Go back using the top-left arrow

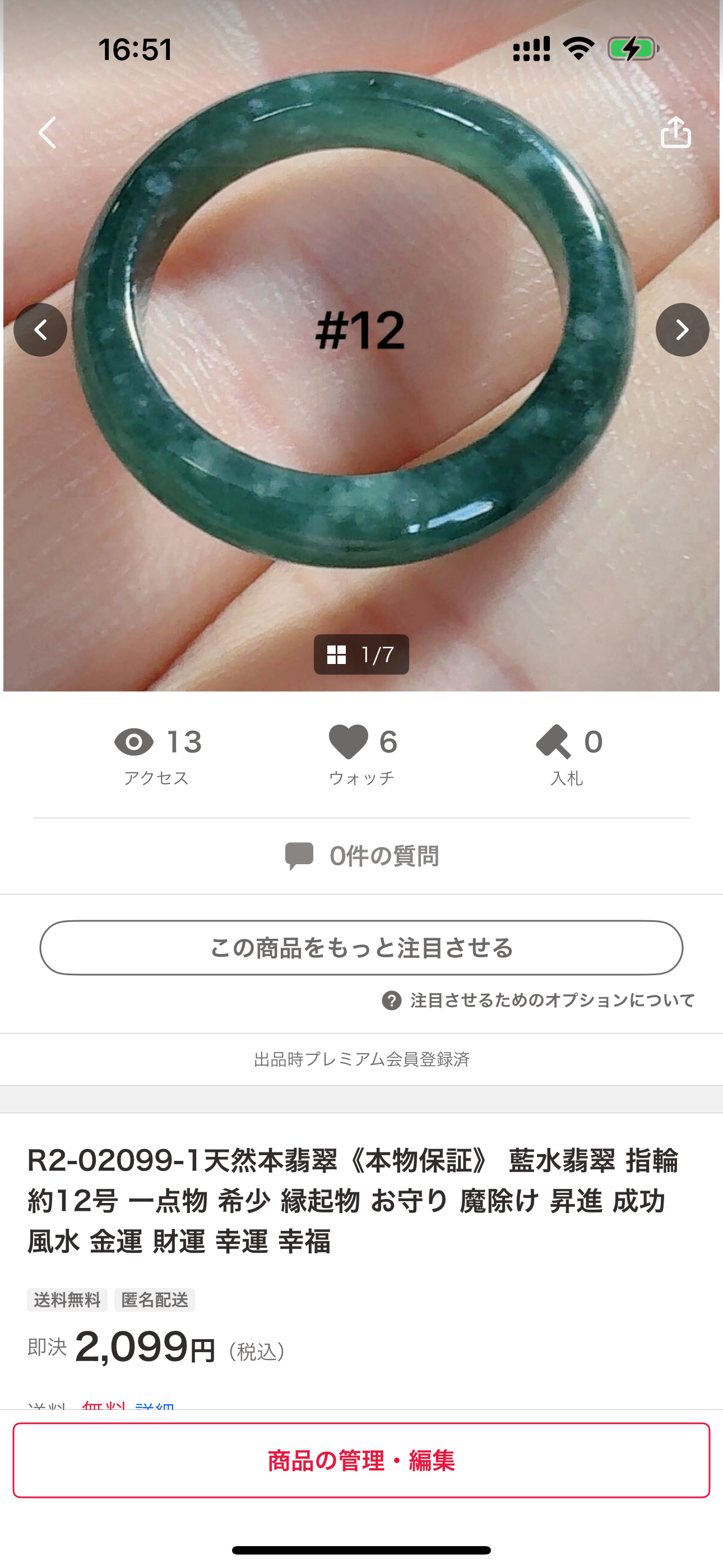(x=48, y=133)
